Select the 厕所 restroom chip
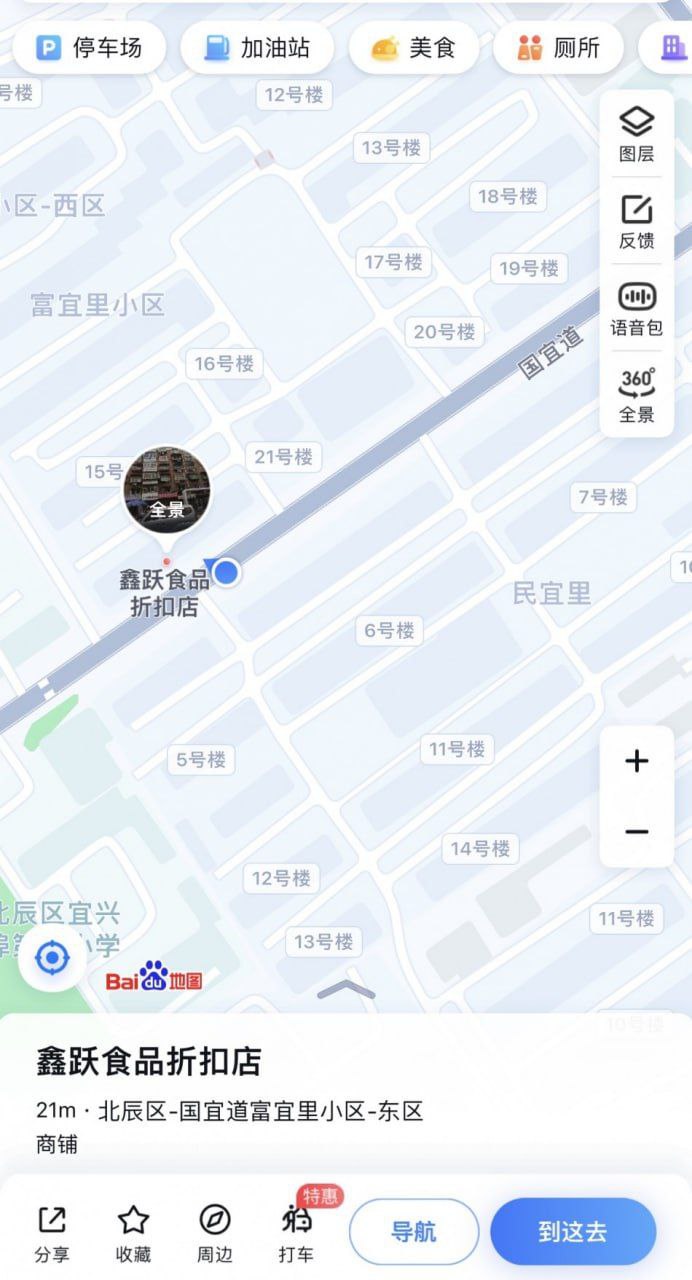Viewport: 692px width, 1280px height. click(x=559, y=47)
